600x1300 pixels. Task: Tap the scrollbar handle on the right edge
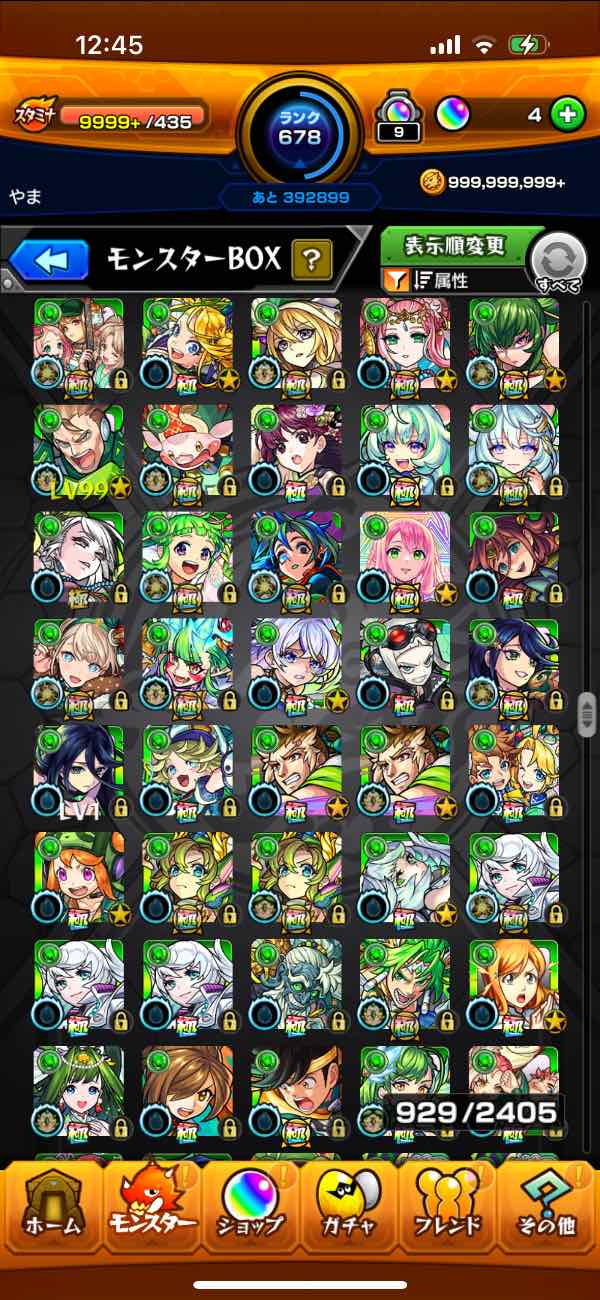587,712
